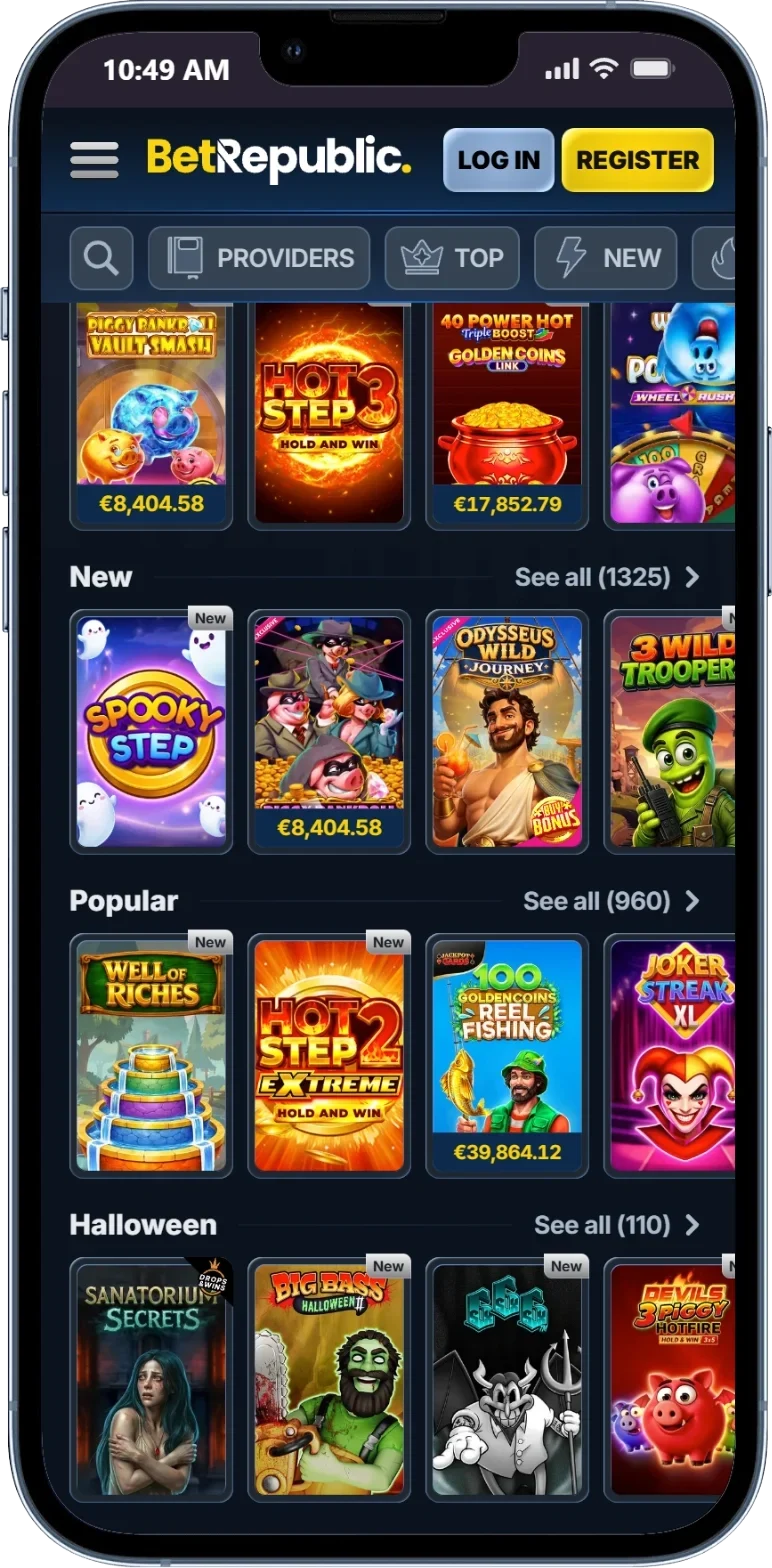772x1568 pixels.
Task: Open the hamburger menu
Action: click(x=94, y=160)
